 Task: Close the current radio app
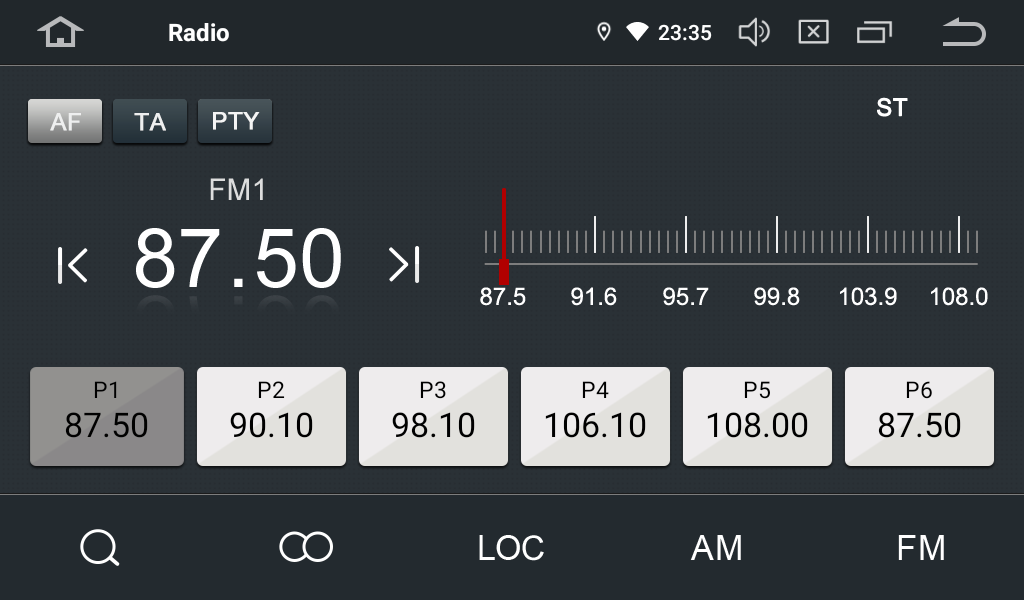point(813,33)
